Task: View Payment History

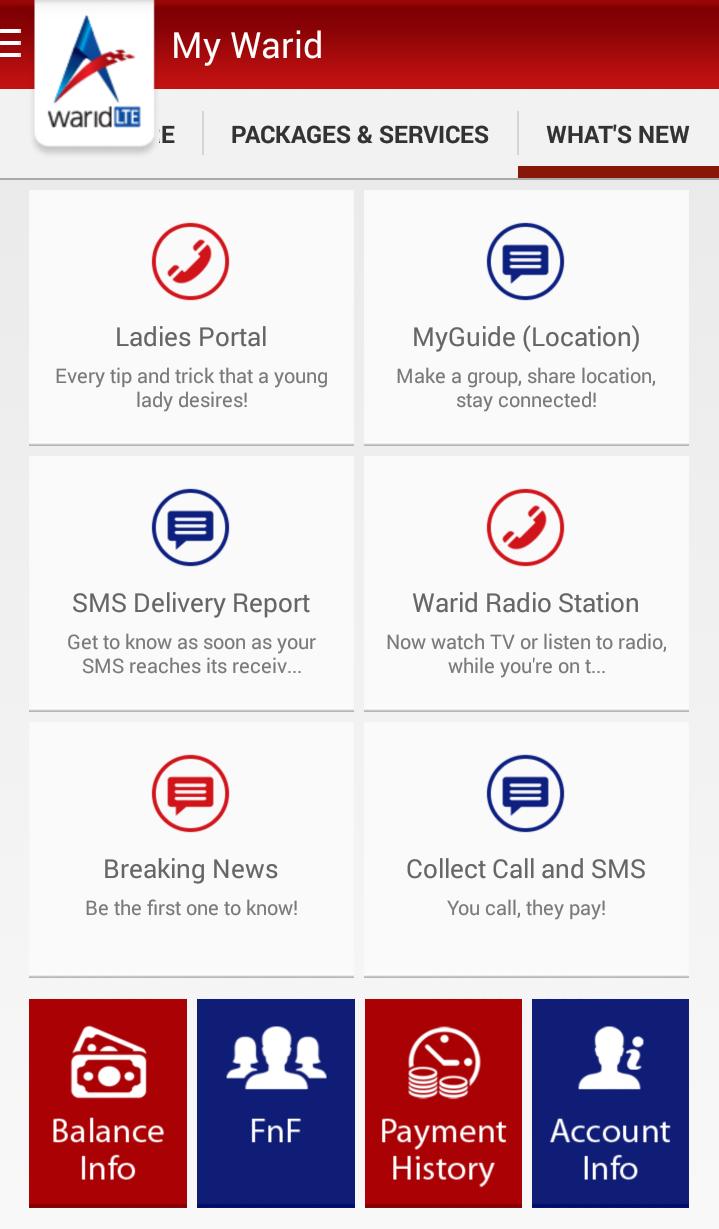Action: point(443,1103)
